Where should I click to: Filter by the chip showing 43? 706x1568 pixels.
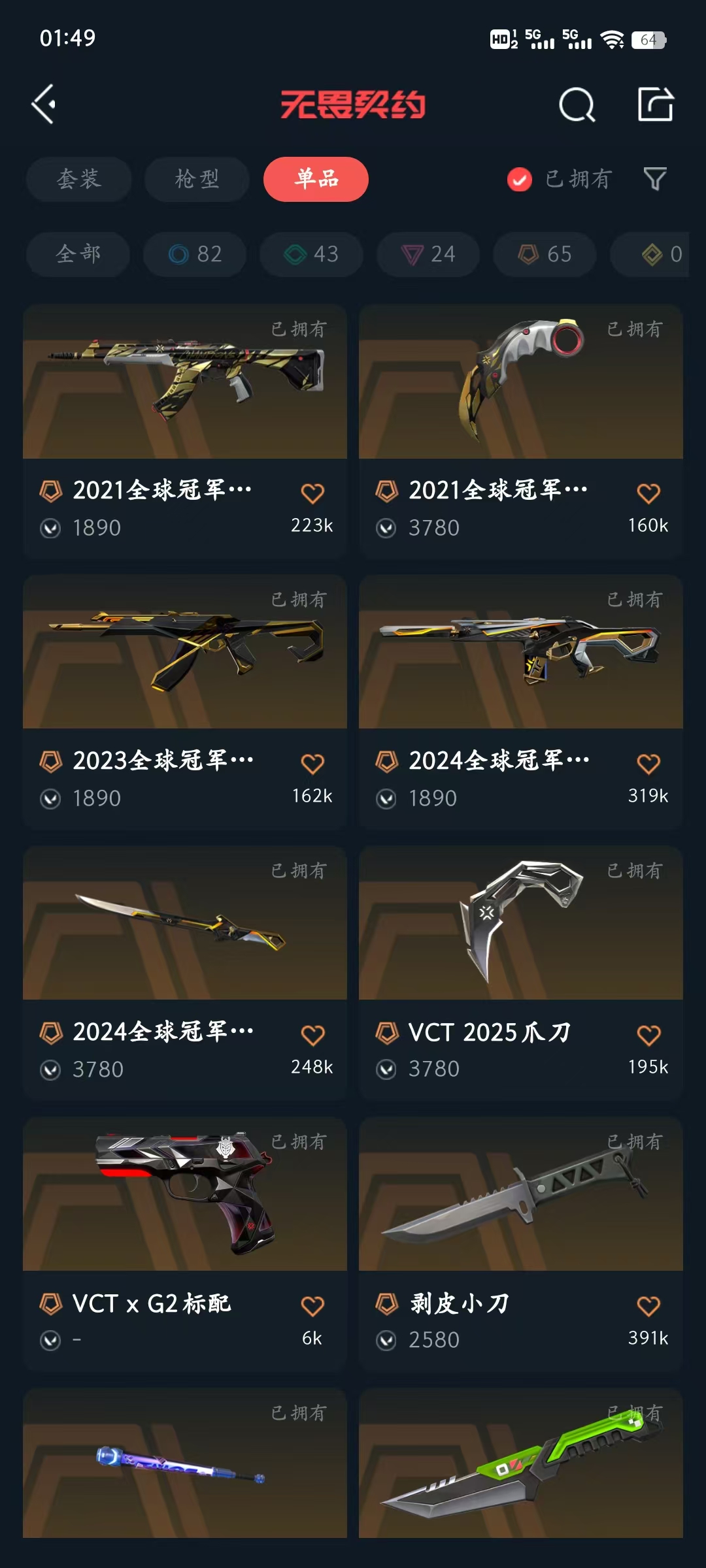click(x=311, y=254)
